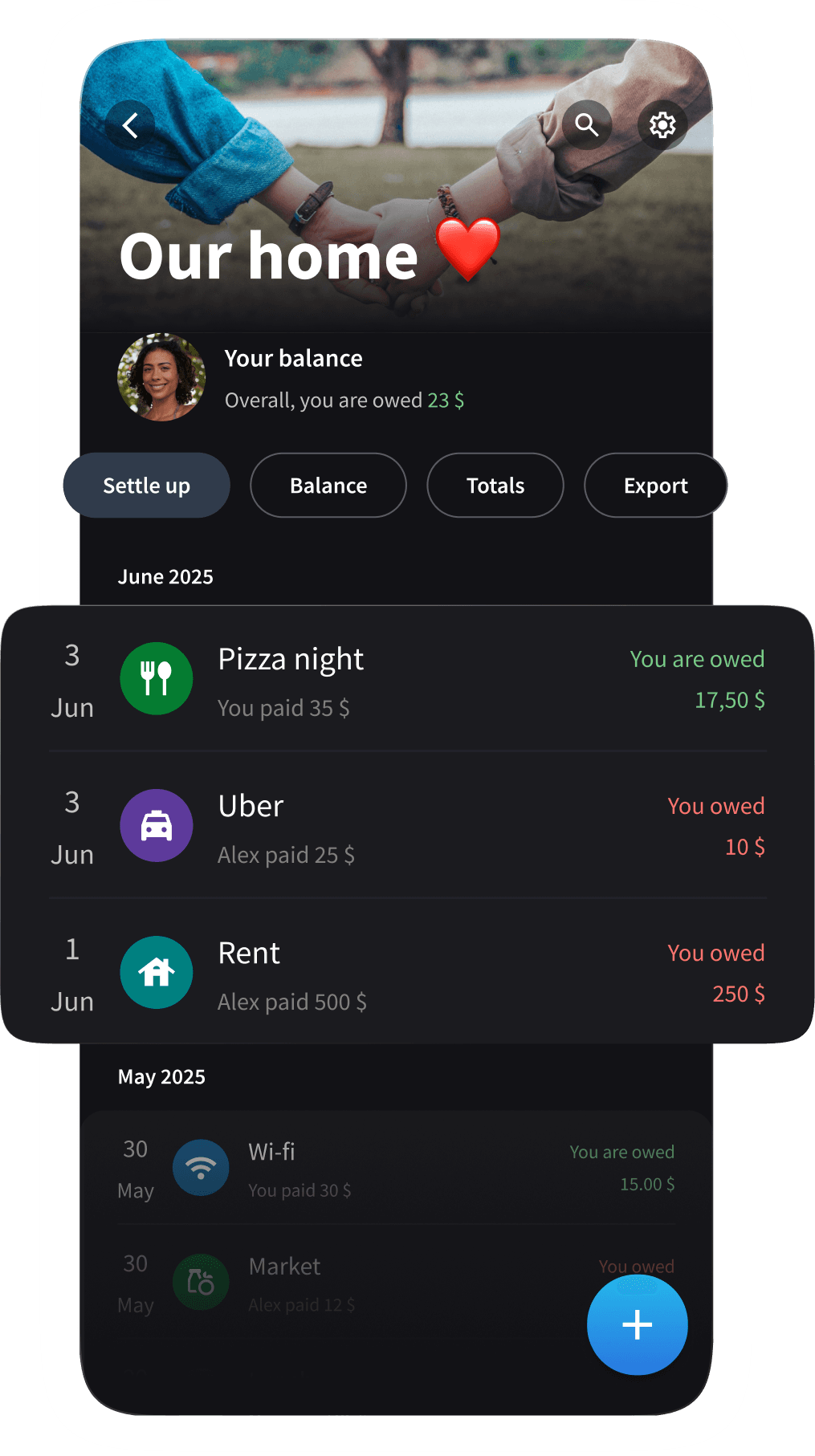Open search with the magnifier icon
This screenshot has width=815, height=1456.
[587, 125]
